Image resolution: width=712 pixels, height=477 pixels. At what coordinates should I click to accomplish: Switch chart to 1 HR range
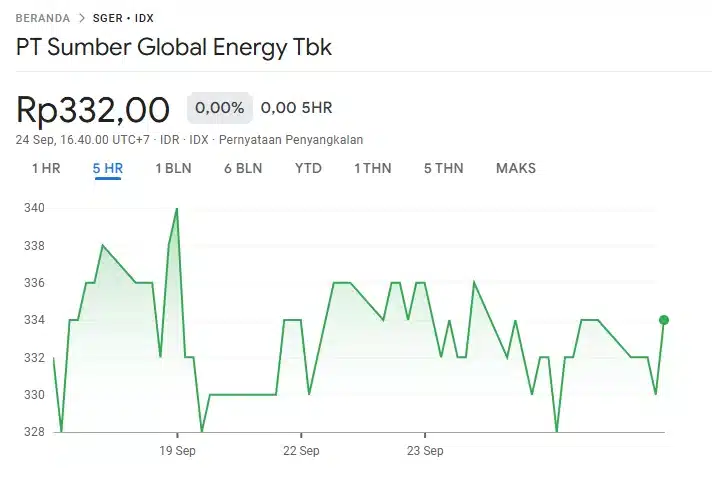[x=46, y=168]
